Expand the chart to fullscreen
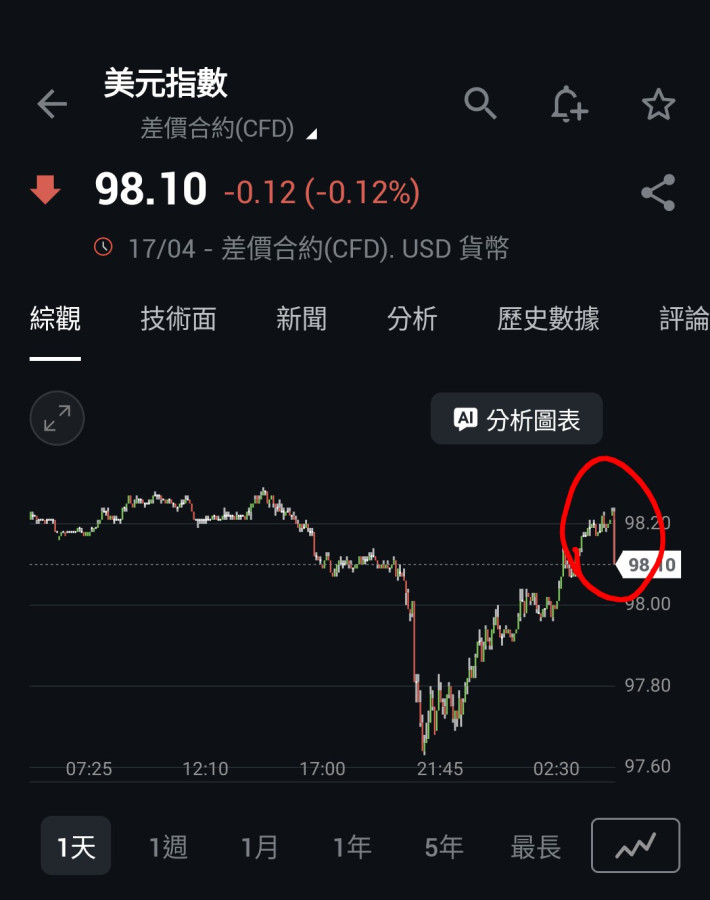The width and height of the screenshot is (710, 900). click(57, 418)
